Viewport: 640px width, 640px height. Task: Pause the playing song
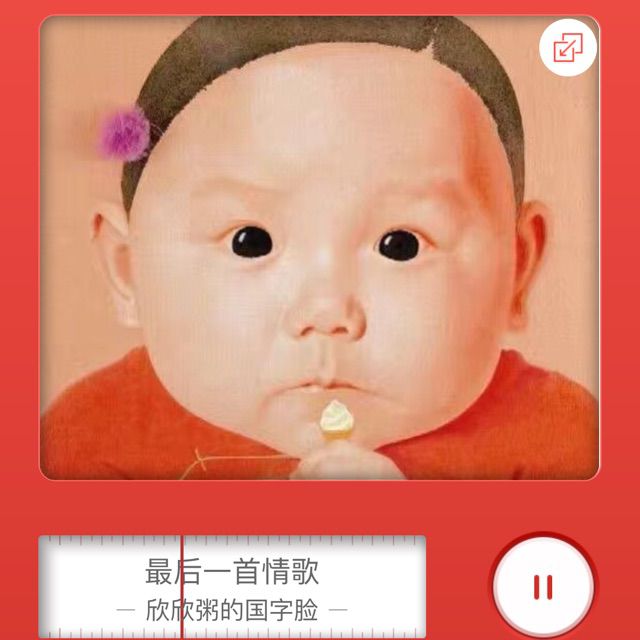(x=543, y=586)
